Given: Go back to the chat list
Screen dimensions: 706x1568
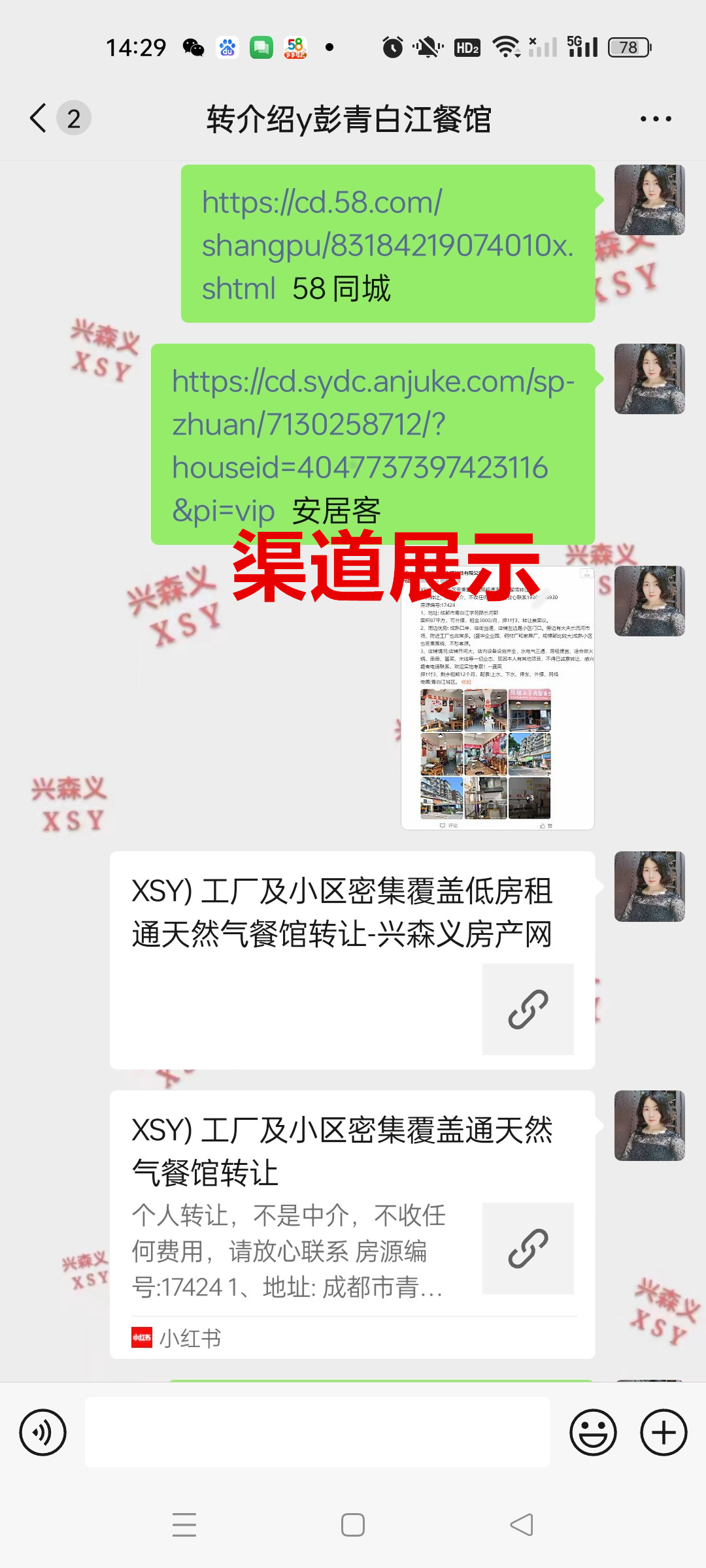Looking at the screenshot, I should pos(39,118).
